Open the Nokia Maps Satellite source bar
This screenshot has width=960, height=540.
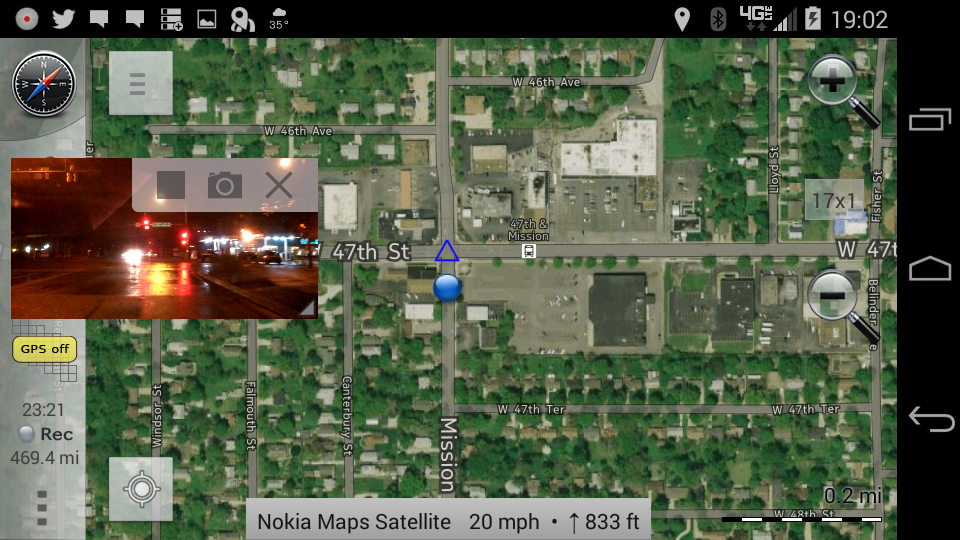pyautogui.click(x=448, y=520)
